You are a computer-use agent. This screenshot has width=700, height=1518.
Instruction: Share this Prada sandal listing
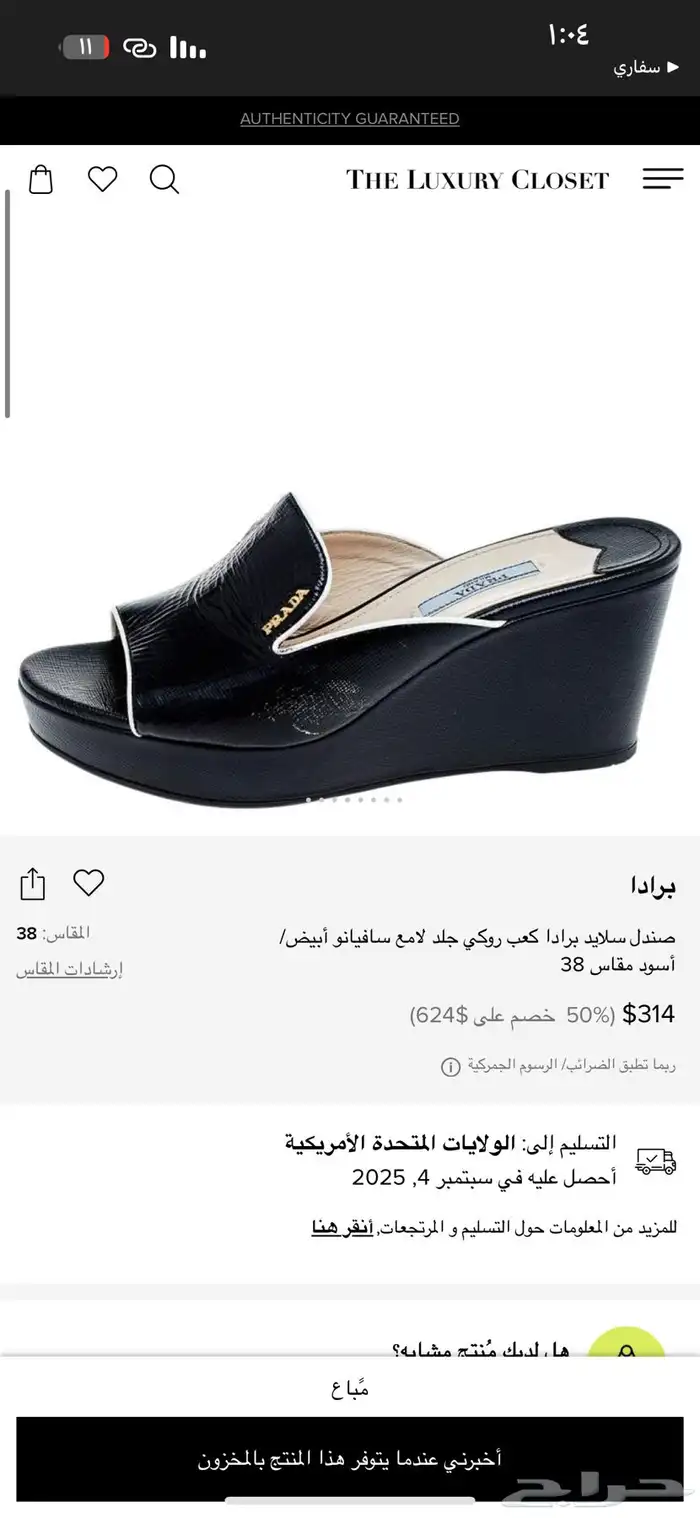pos(33,884)
